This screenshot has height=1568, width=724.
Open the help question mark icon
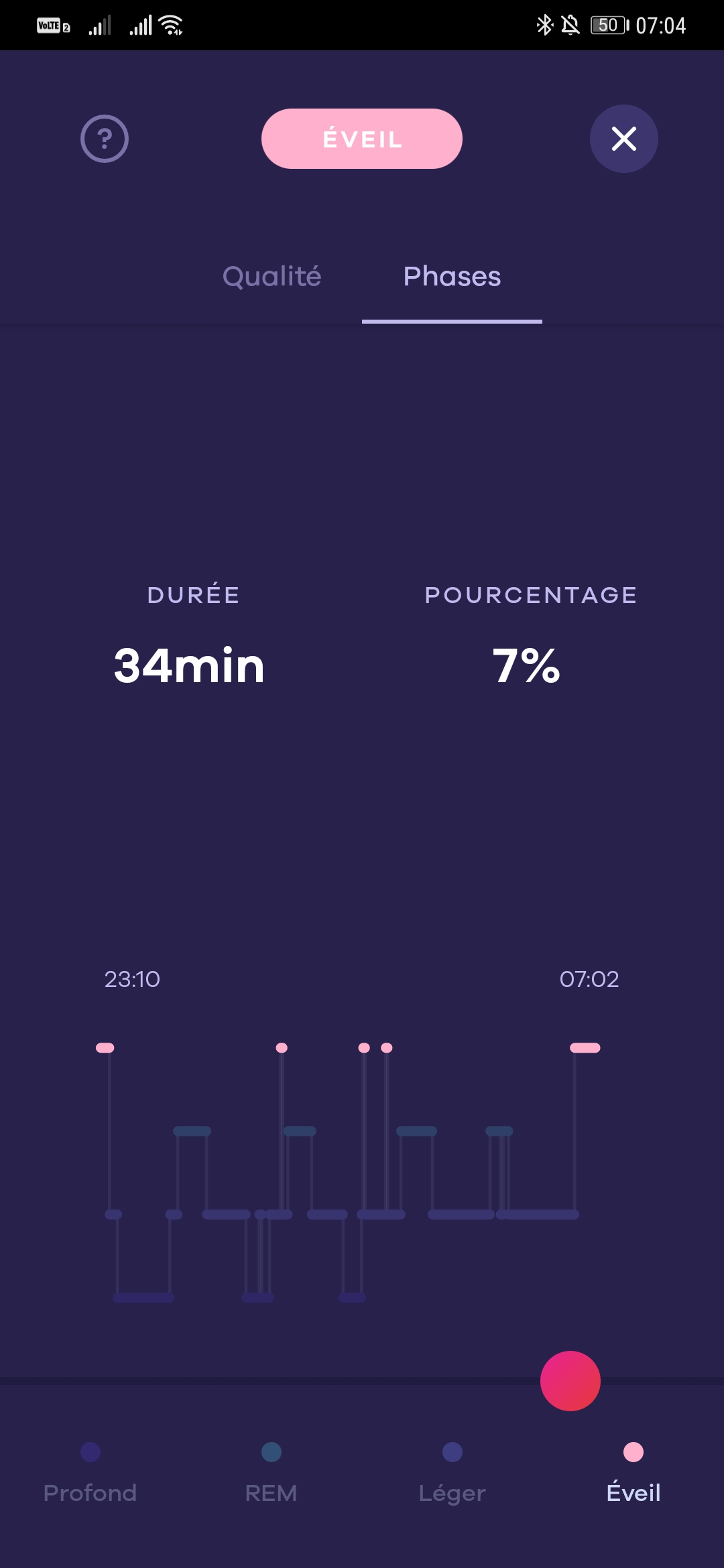tap(105, 139)
